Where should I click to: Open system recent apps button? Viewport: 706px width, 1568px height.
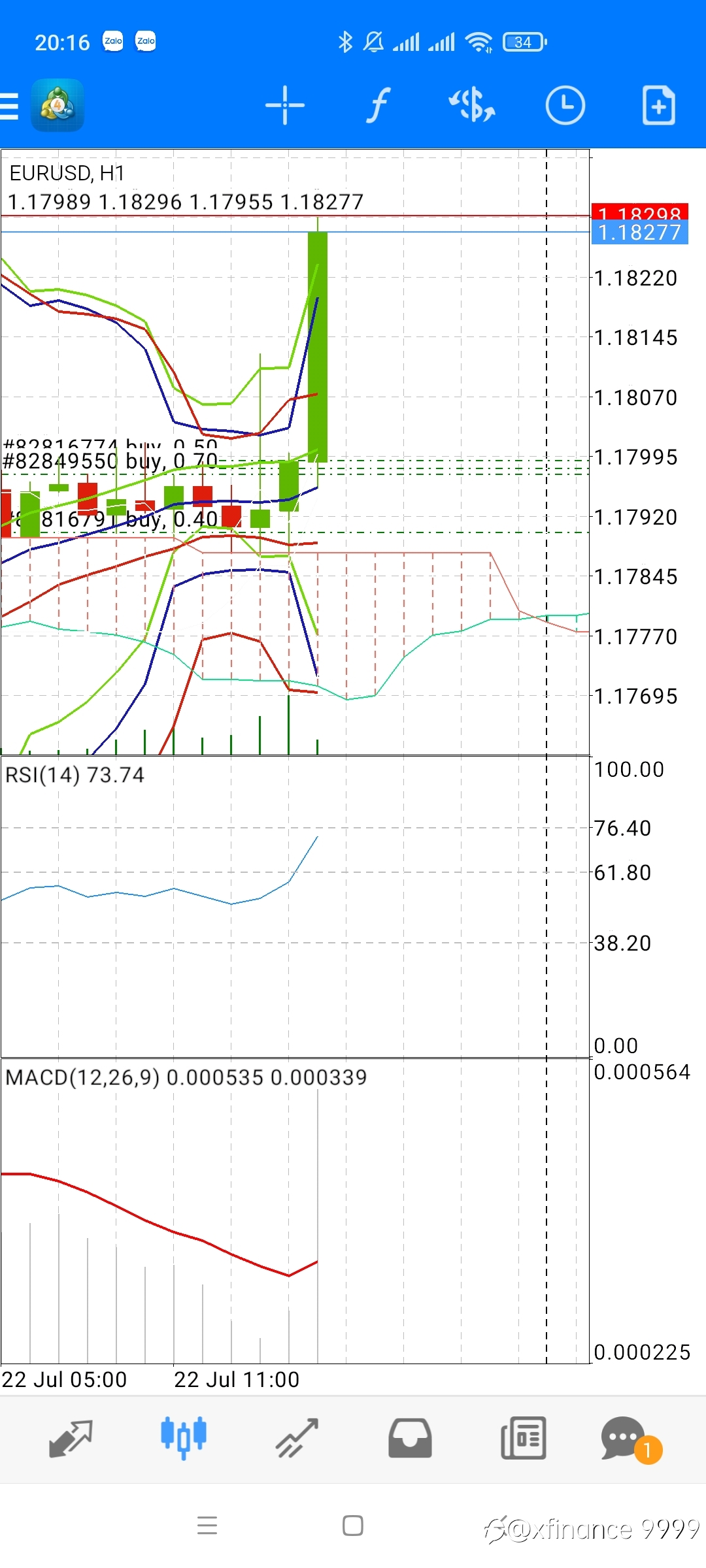207,1526
